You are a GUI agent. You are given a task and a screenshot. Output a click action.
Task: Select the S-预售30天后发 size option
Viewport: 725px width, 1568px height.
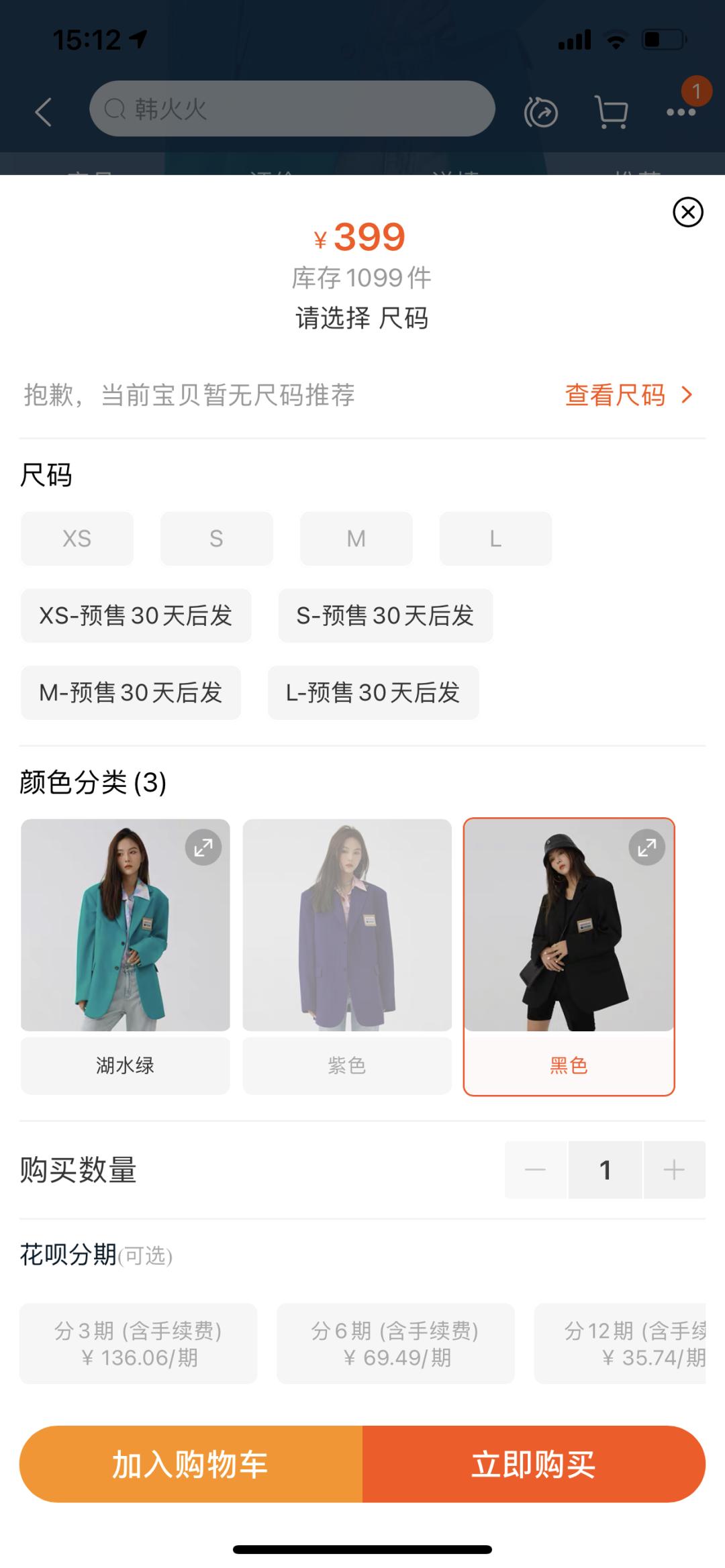386,615
